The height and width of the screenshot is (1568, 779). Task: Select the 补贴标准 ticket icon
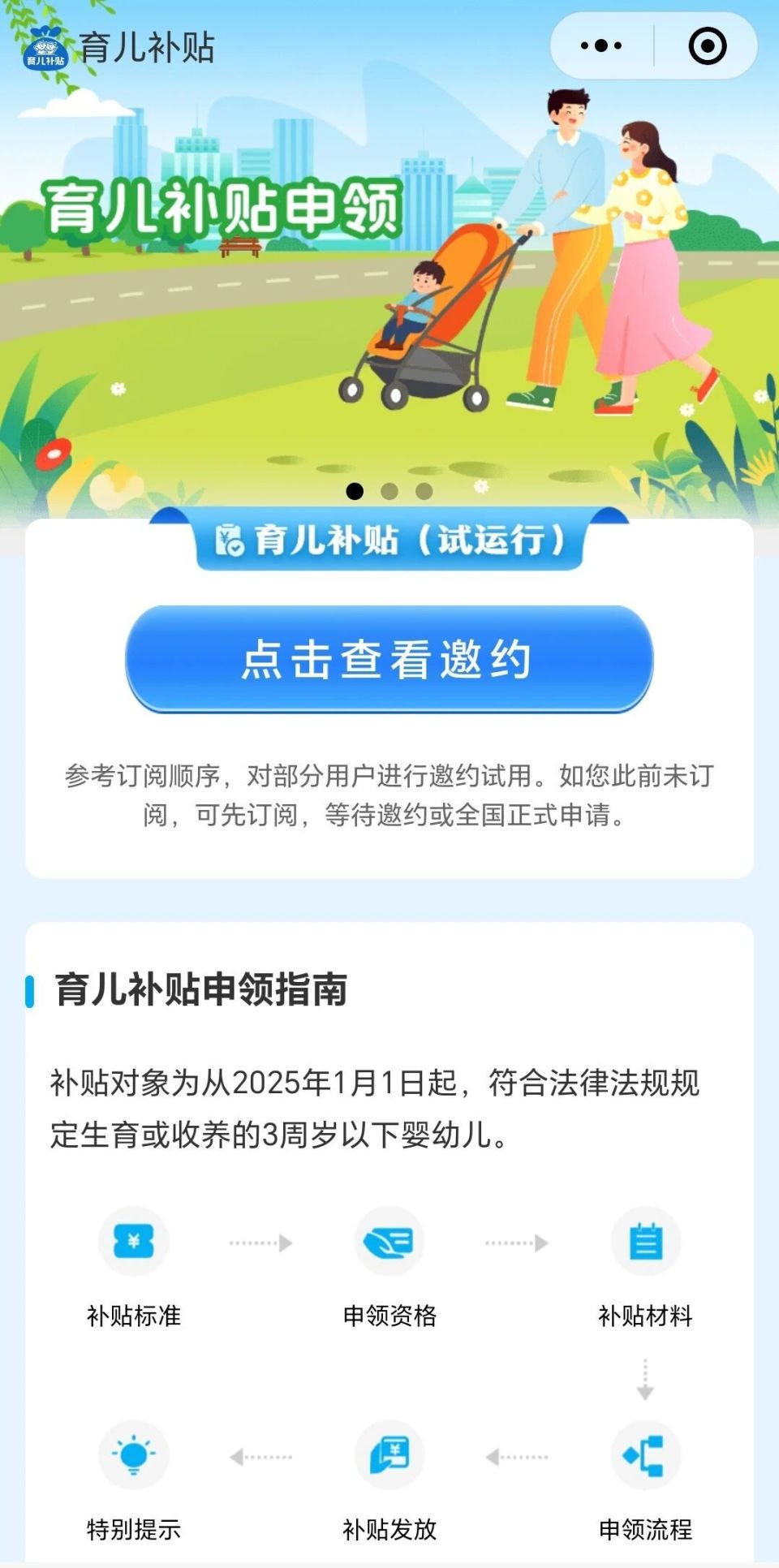coord(132,1241)
